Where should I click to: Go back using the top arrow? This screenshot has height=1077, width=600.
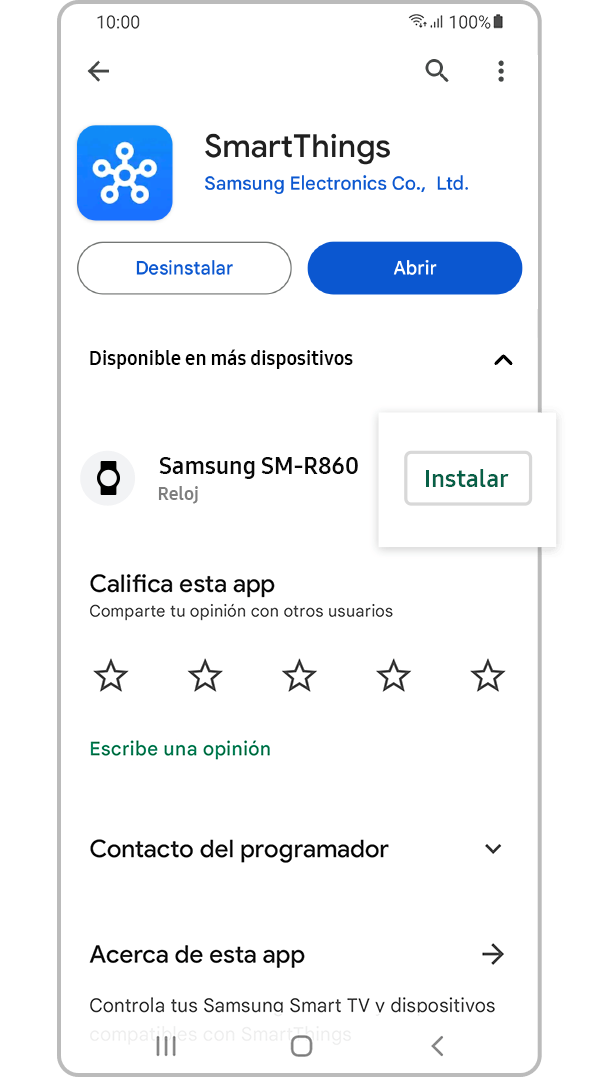click(98, 71)
